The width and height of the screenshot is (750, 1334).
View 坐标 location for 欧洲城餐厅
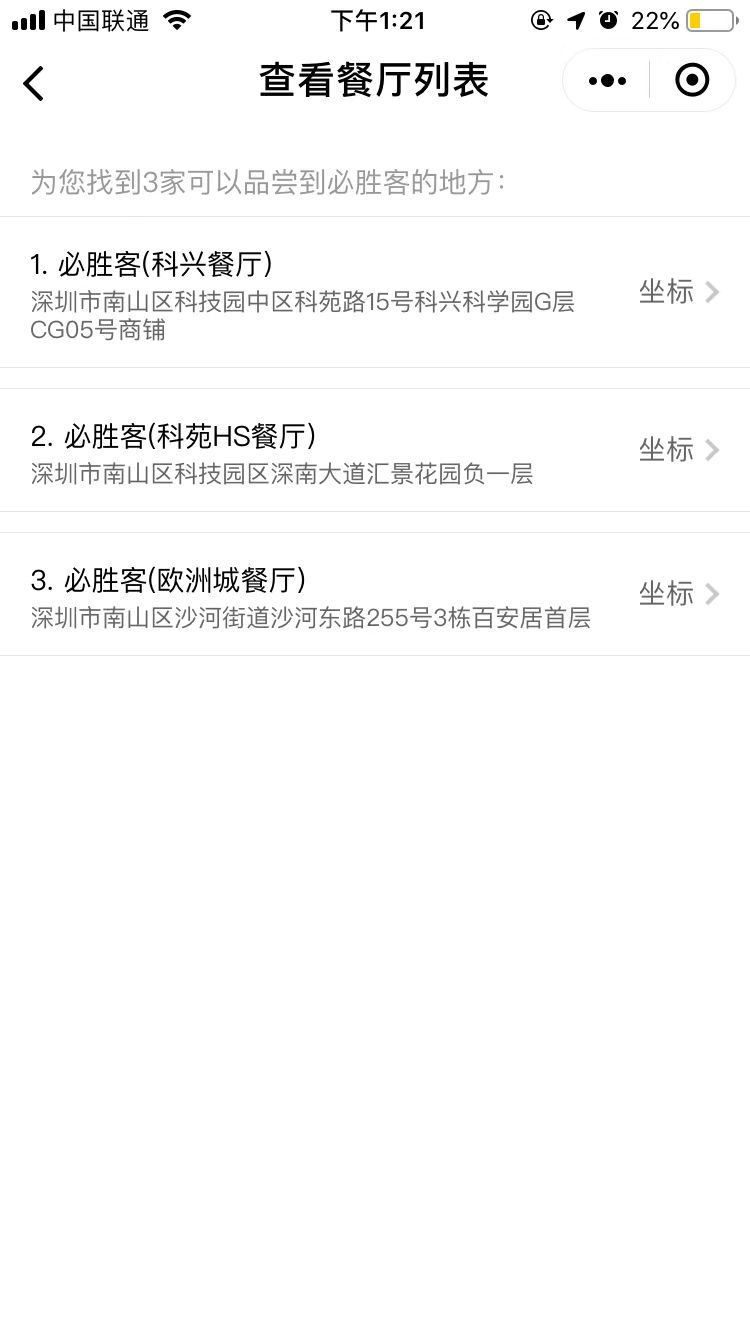(x=679, y=594)
